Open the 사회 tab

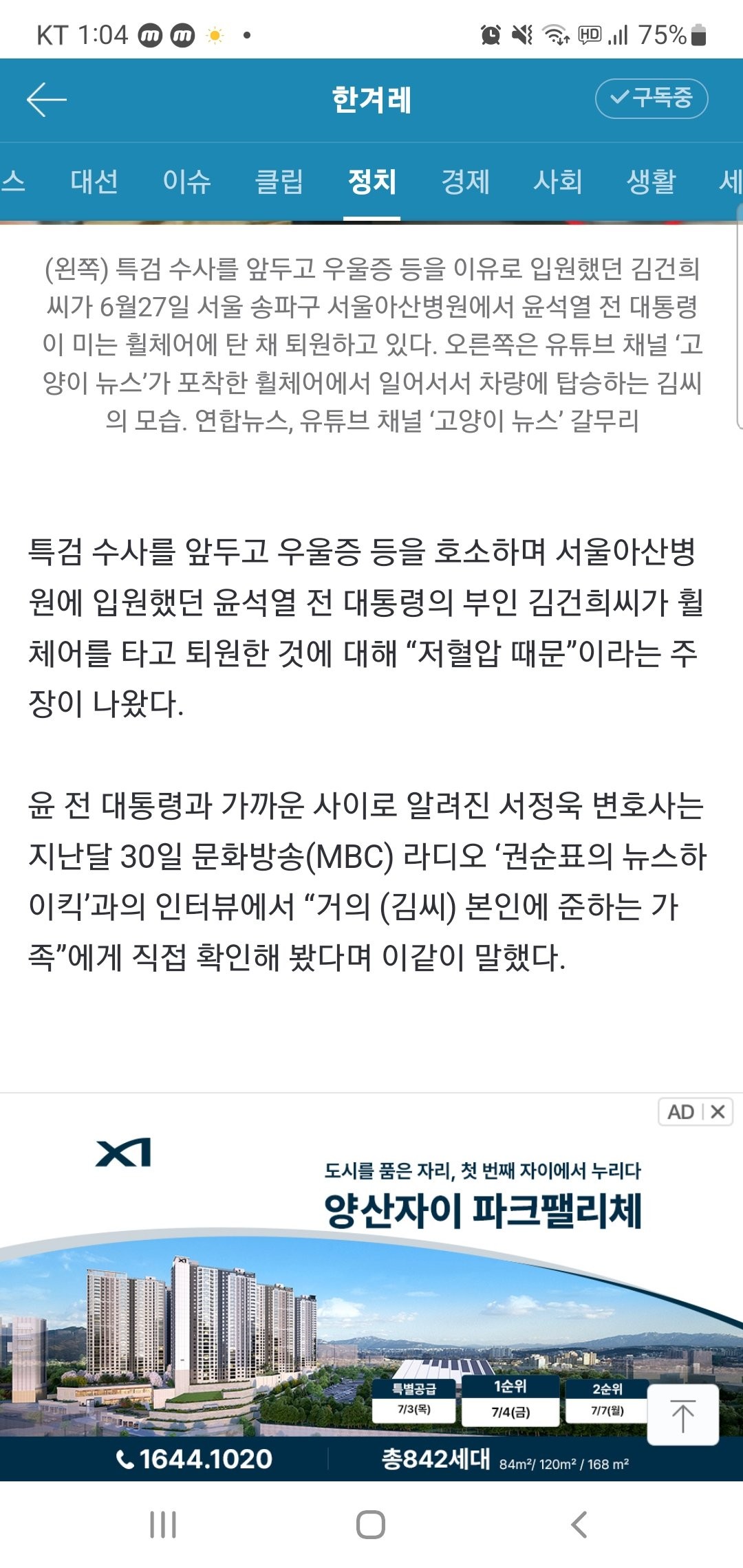click(x=558, y=182)
